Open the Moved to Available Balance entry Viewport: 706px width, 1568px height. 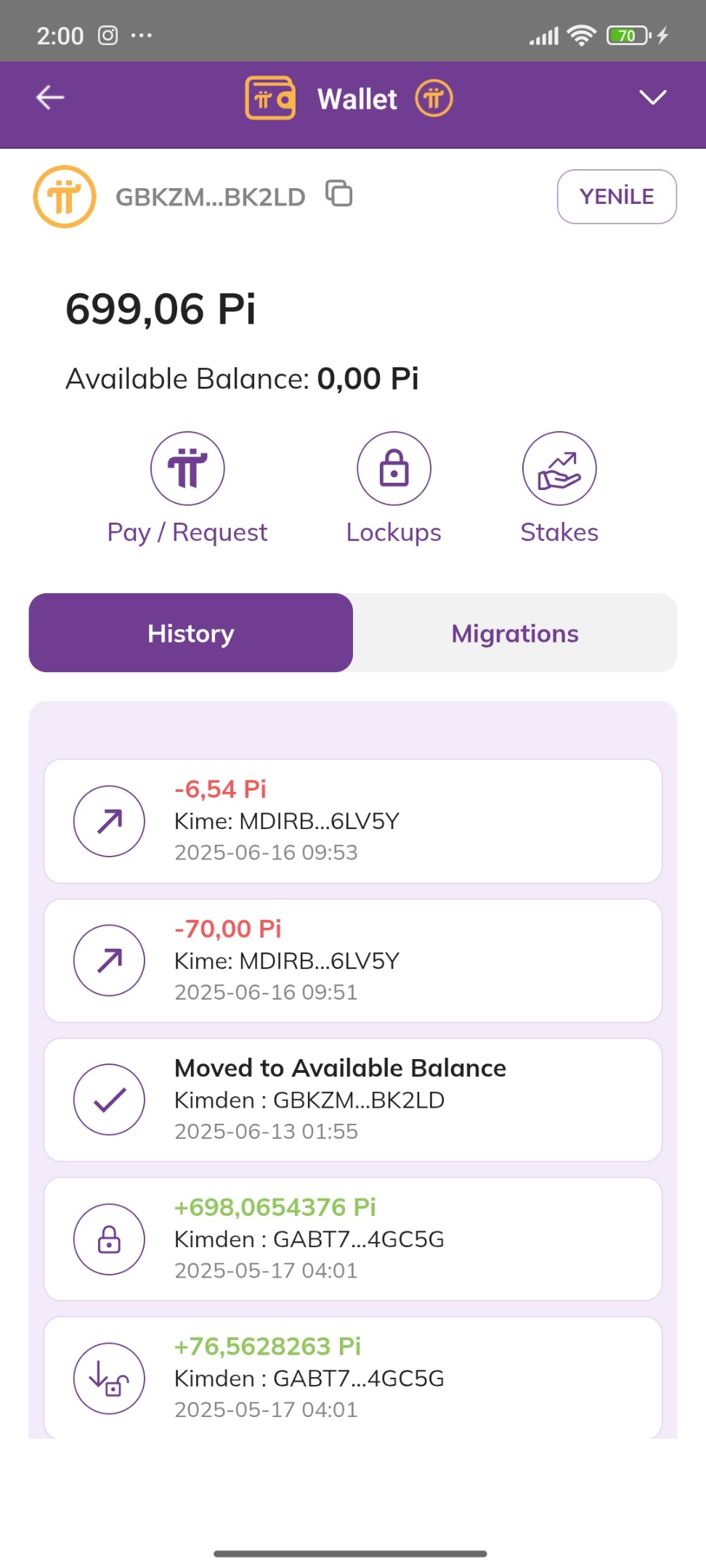click(x=353, y=1100)
